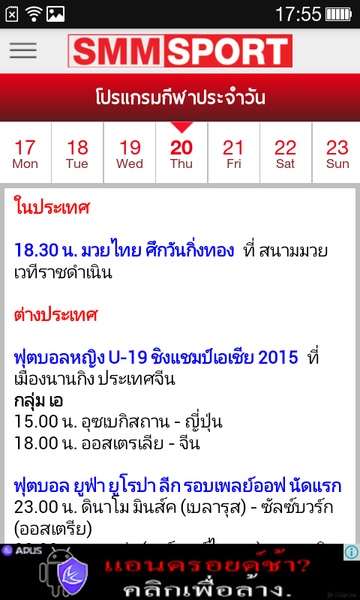
Task: Choose Sunday 23
Action: [x=336, y=153]
